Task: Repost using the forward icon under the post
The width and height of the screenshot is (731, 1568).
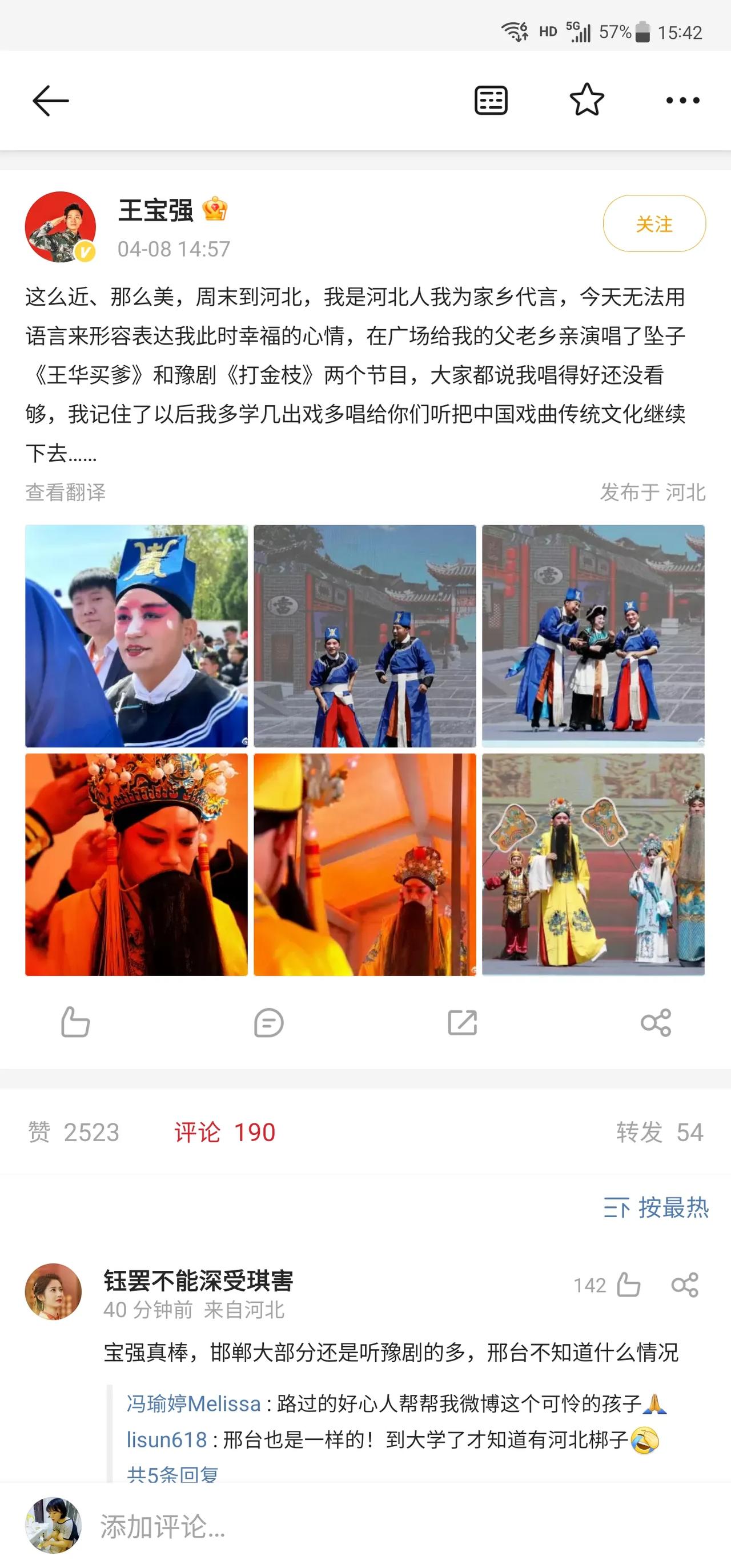Action: (462, 1022)
